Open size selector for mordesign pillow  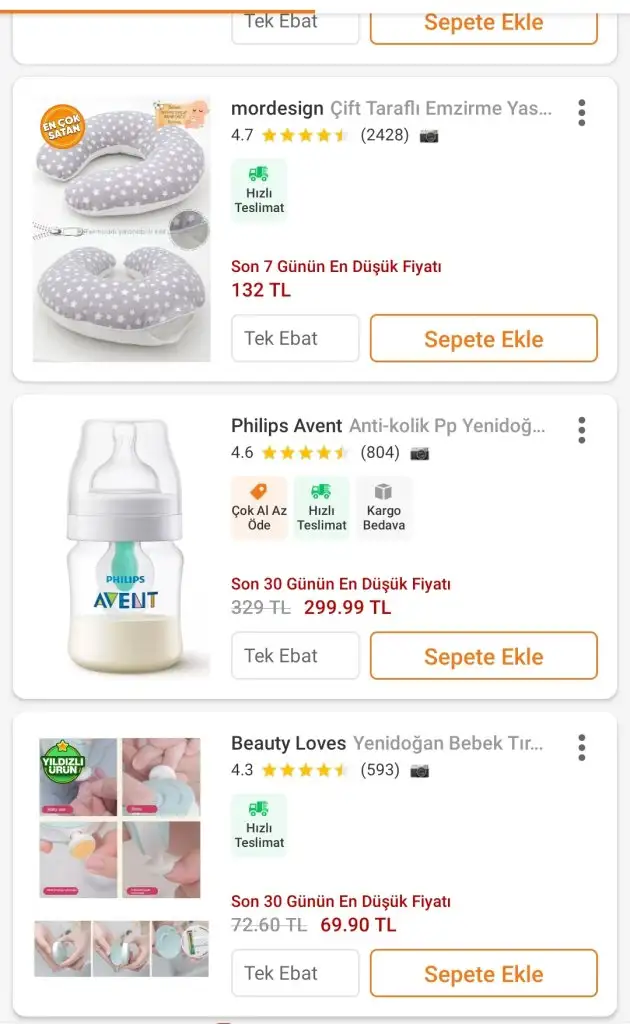[295, 339]
